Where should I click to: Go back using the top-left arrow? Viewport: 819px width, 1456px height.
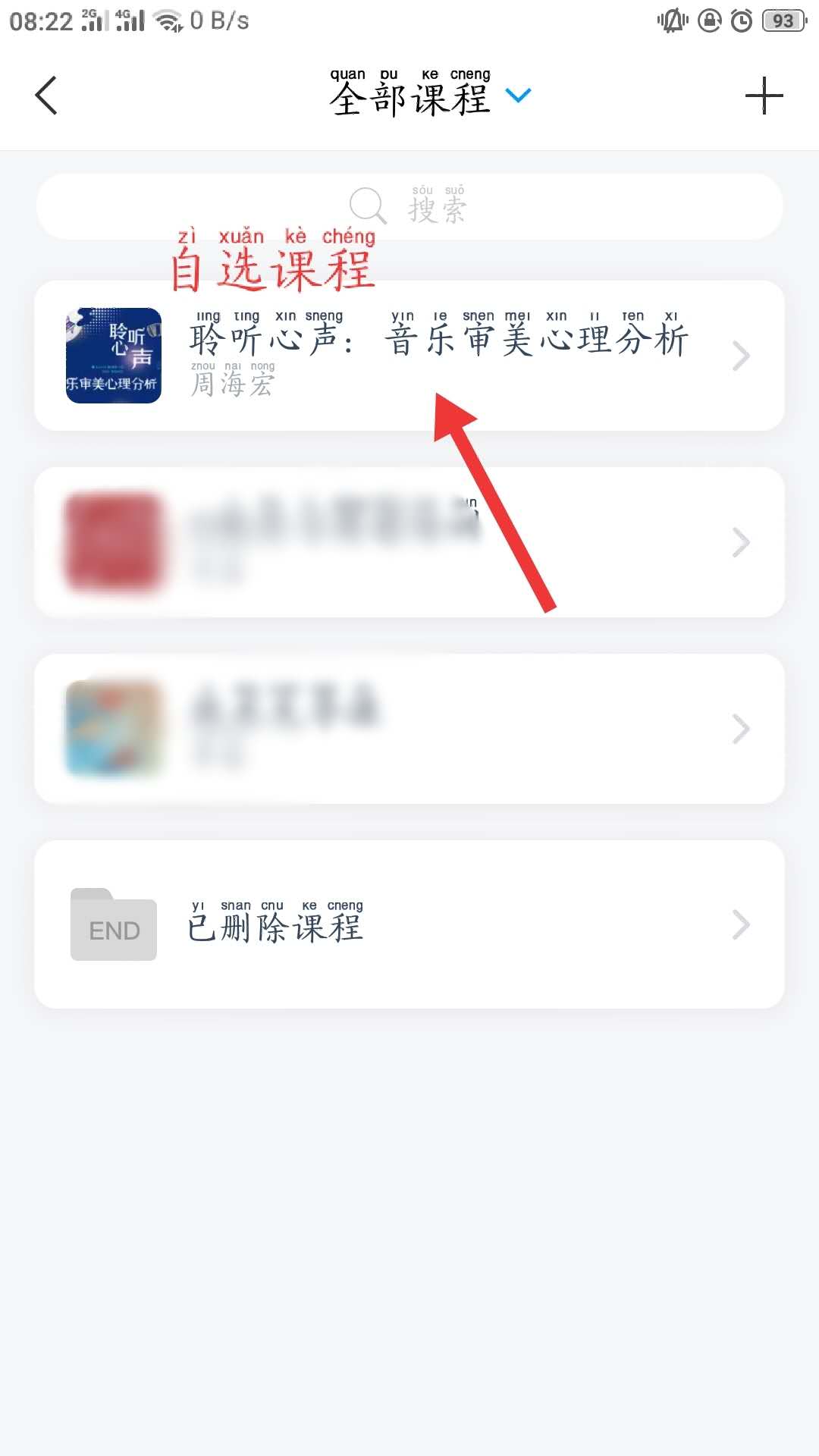[x=46, y=96]
